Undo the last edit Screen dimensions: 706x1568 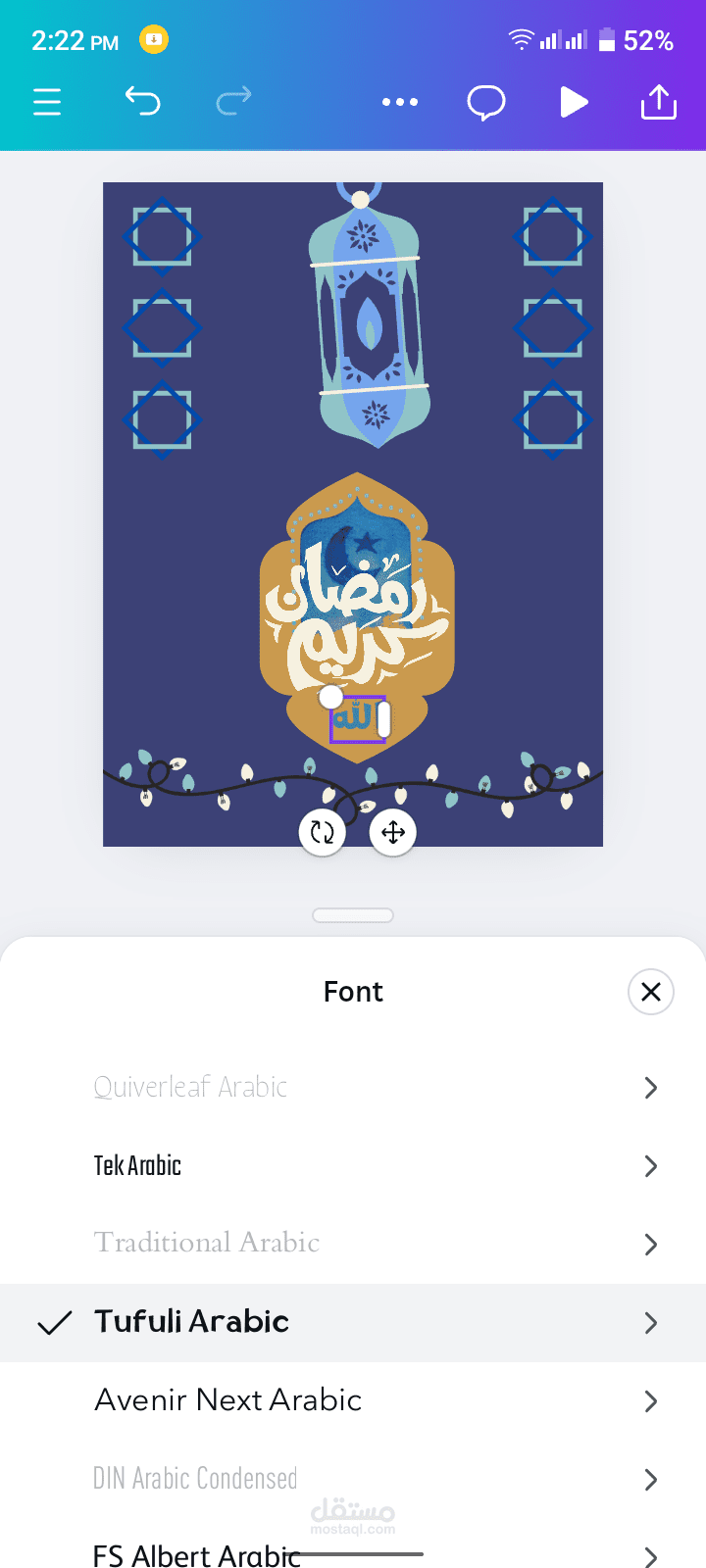pos(142,101)
